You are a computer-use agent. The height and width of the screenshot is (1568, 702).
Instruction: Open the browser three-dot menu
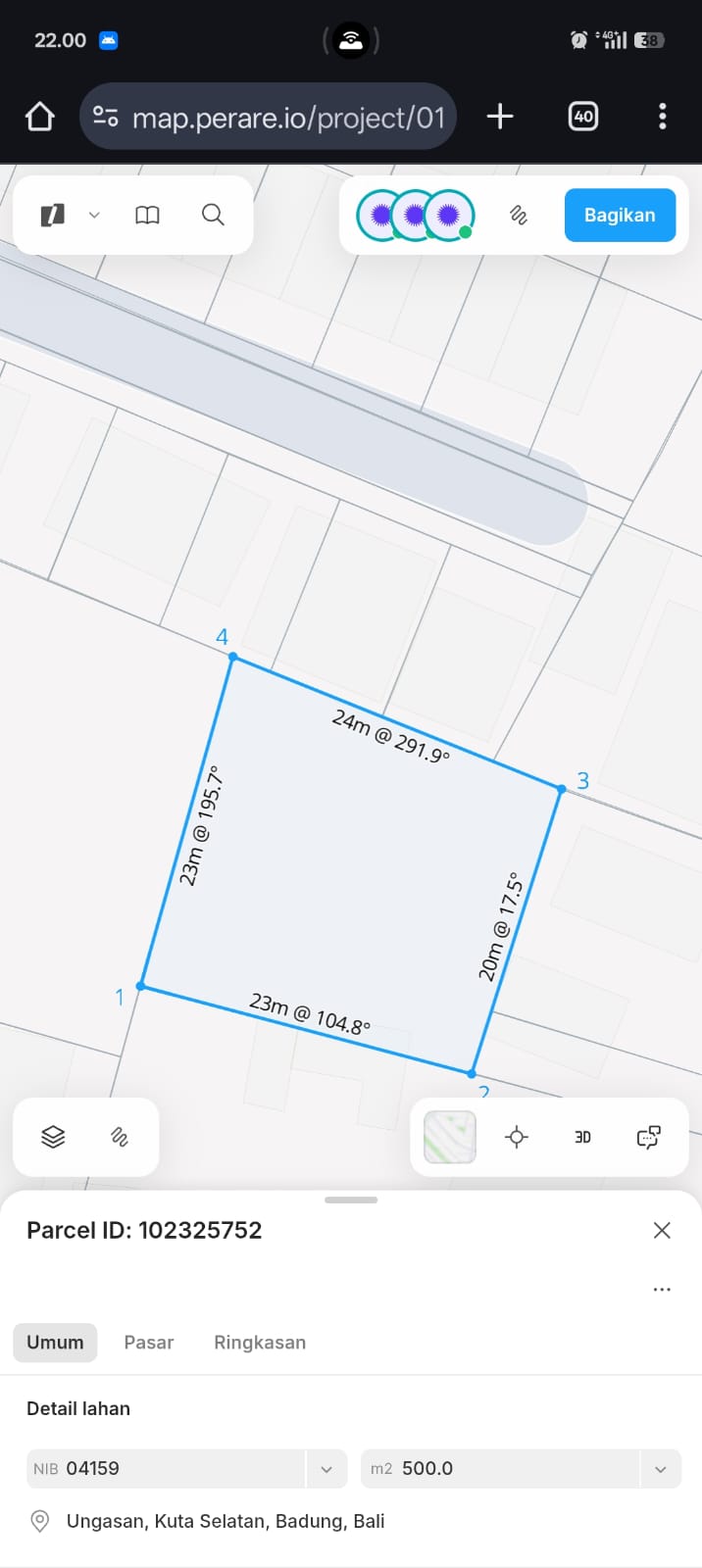pos(663,117)
